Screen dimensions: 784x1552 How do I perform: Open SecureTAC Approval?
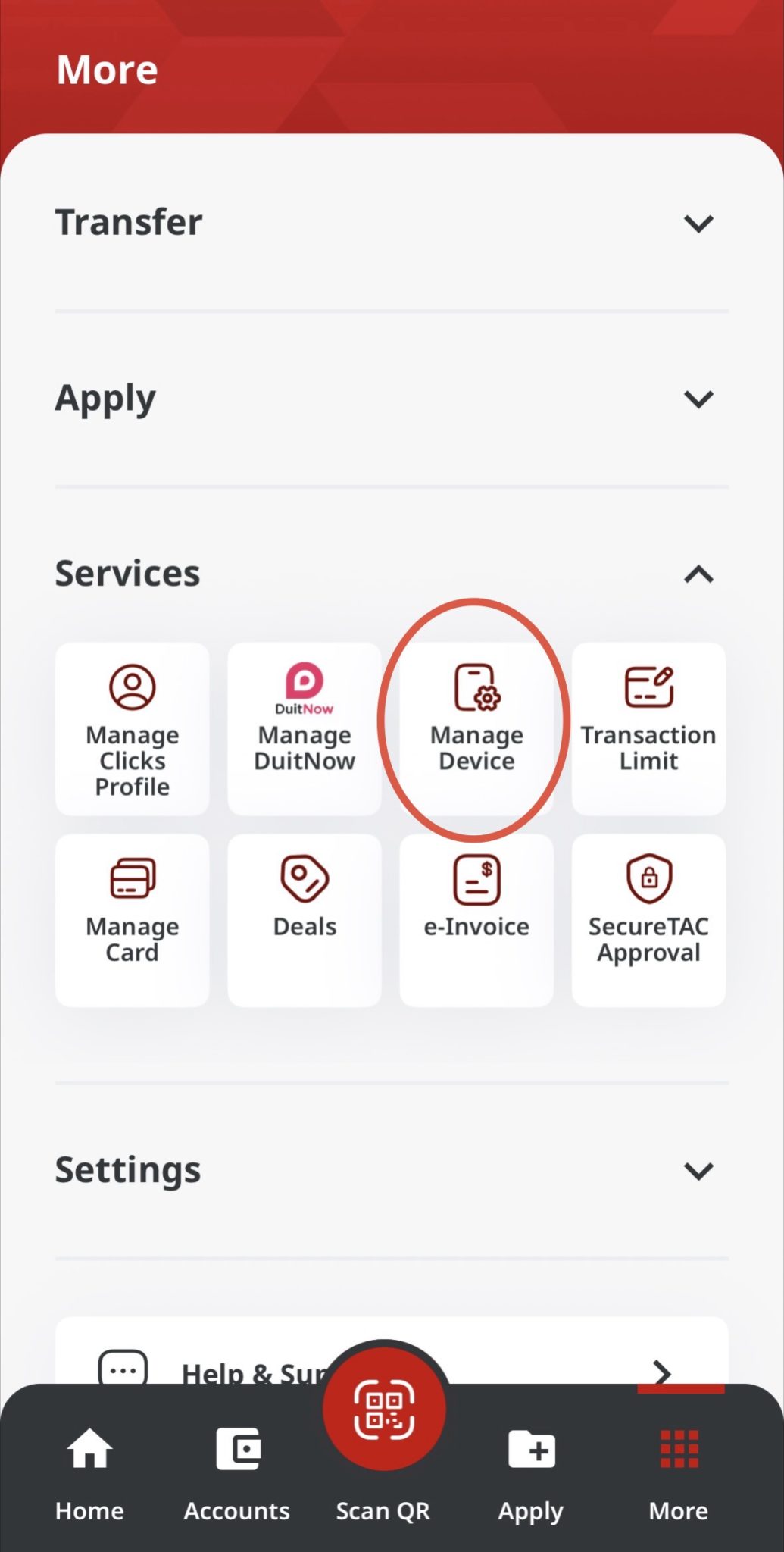[648, 919]
